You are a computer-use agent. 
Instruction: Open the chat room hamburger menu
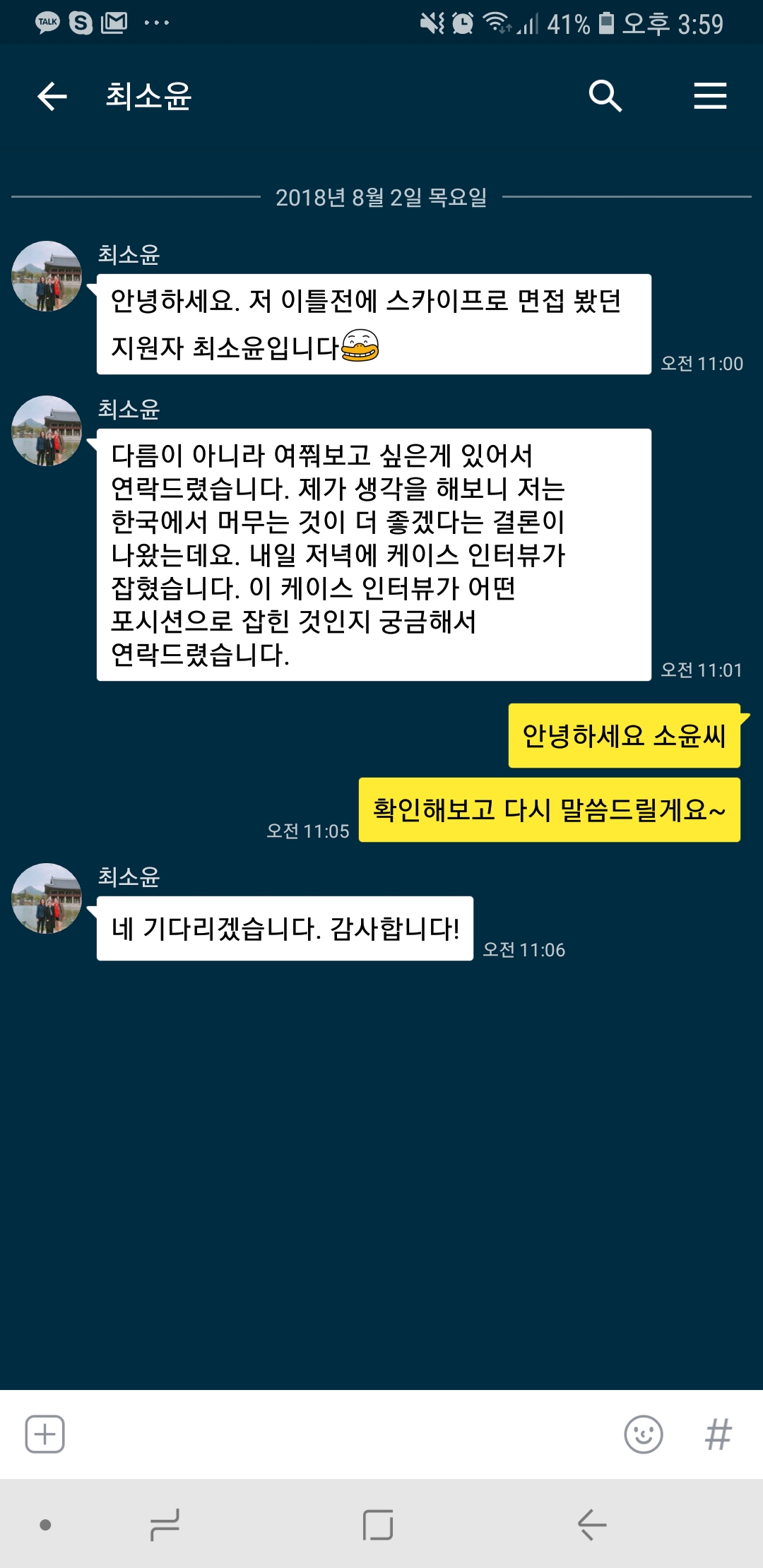710,96
